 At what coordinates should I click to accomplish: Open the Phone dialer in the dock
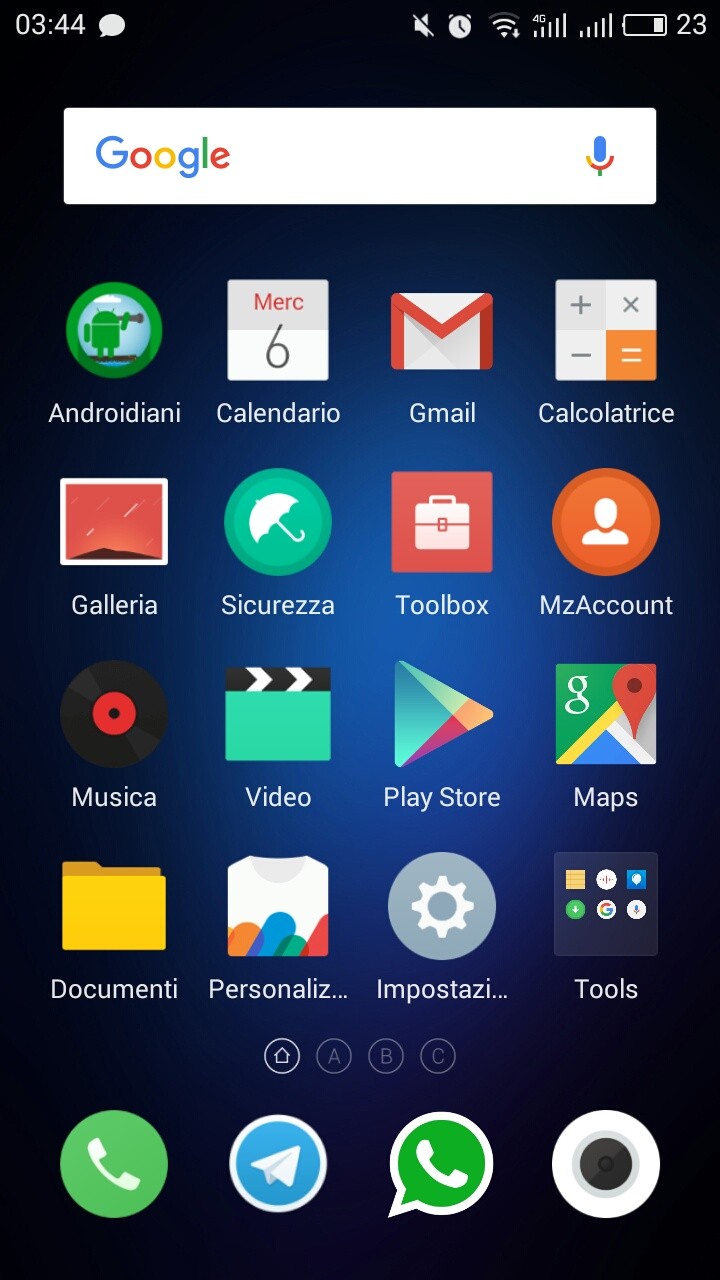pyautogui.click(x=114, y=1164)
